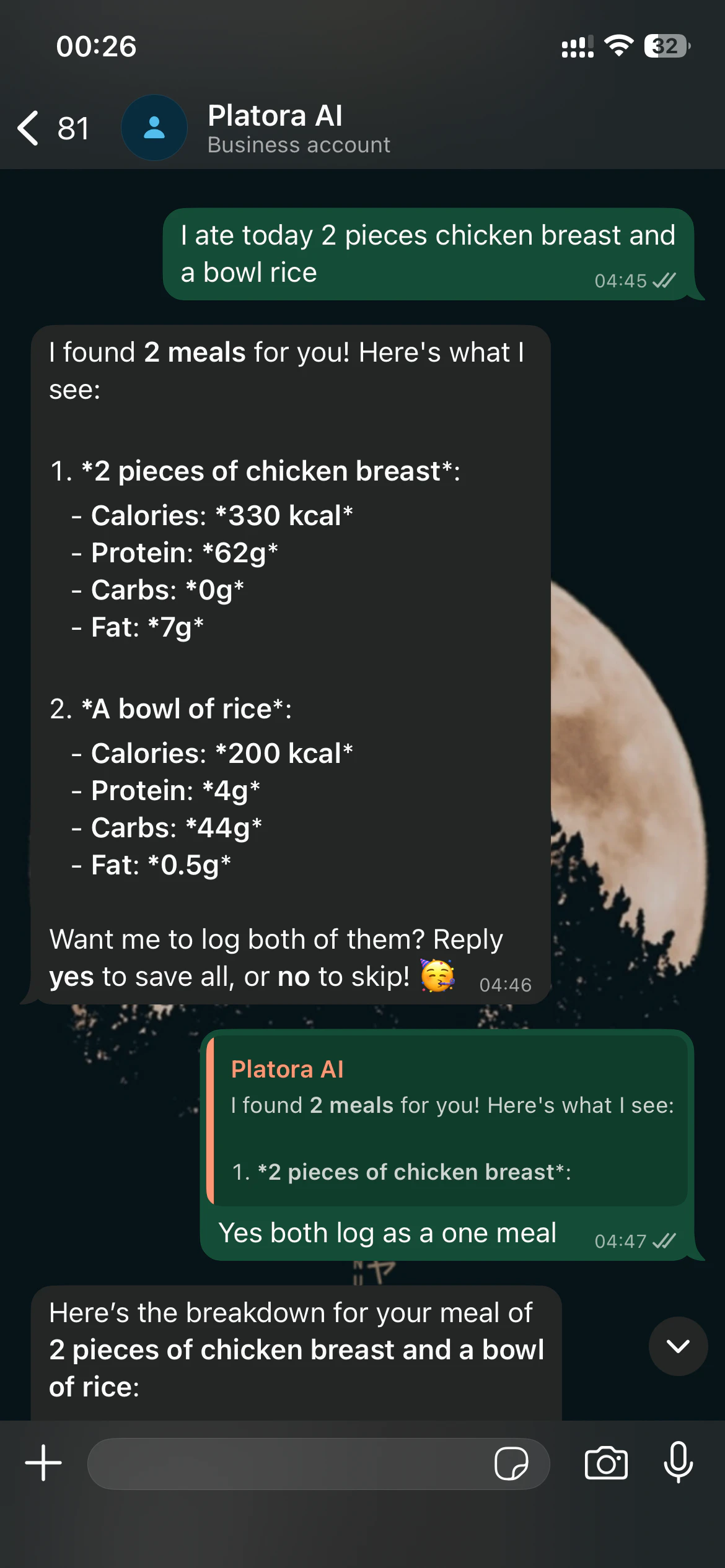Record a voice message with the microphone
Image resolution: width=725 pixels, height=1568 pixels.
[x=679, y=1463]
